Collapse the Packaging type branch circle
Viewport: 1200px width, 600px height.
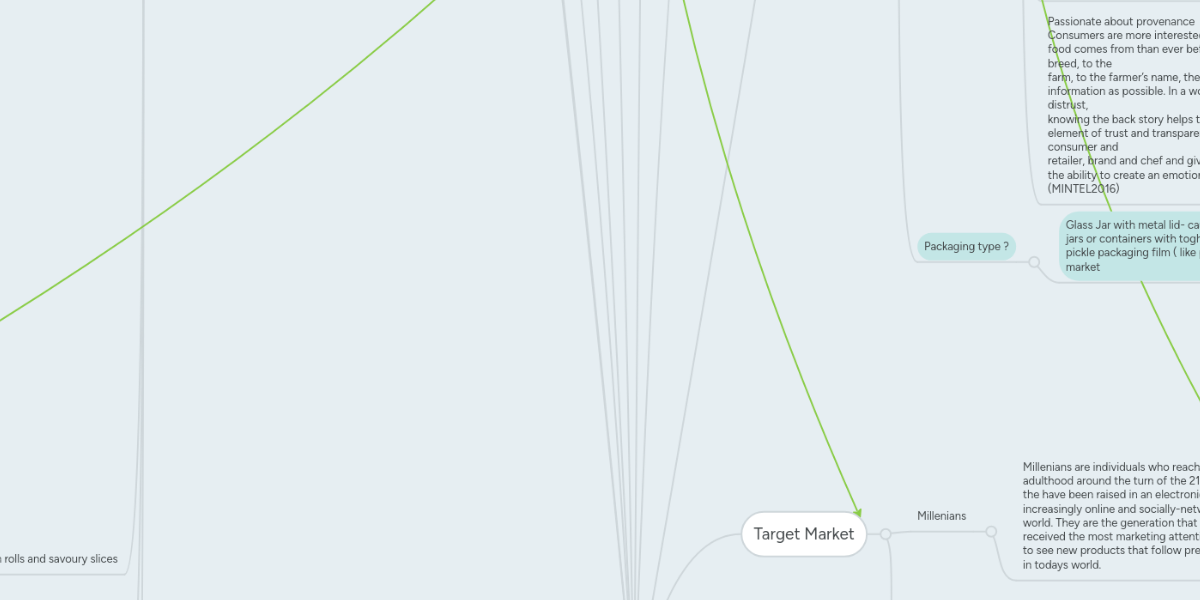tap(1034, 263)
